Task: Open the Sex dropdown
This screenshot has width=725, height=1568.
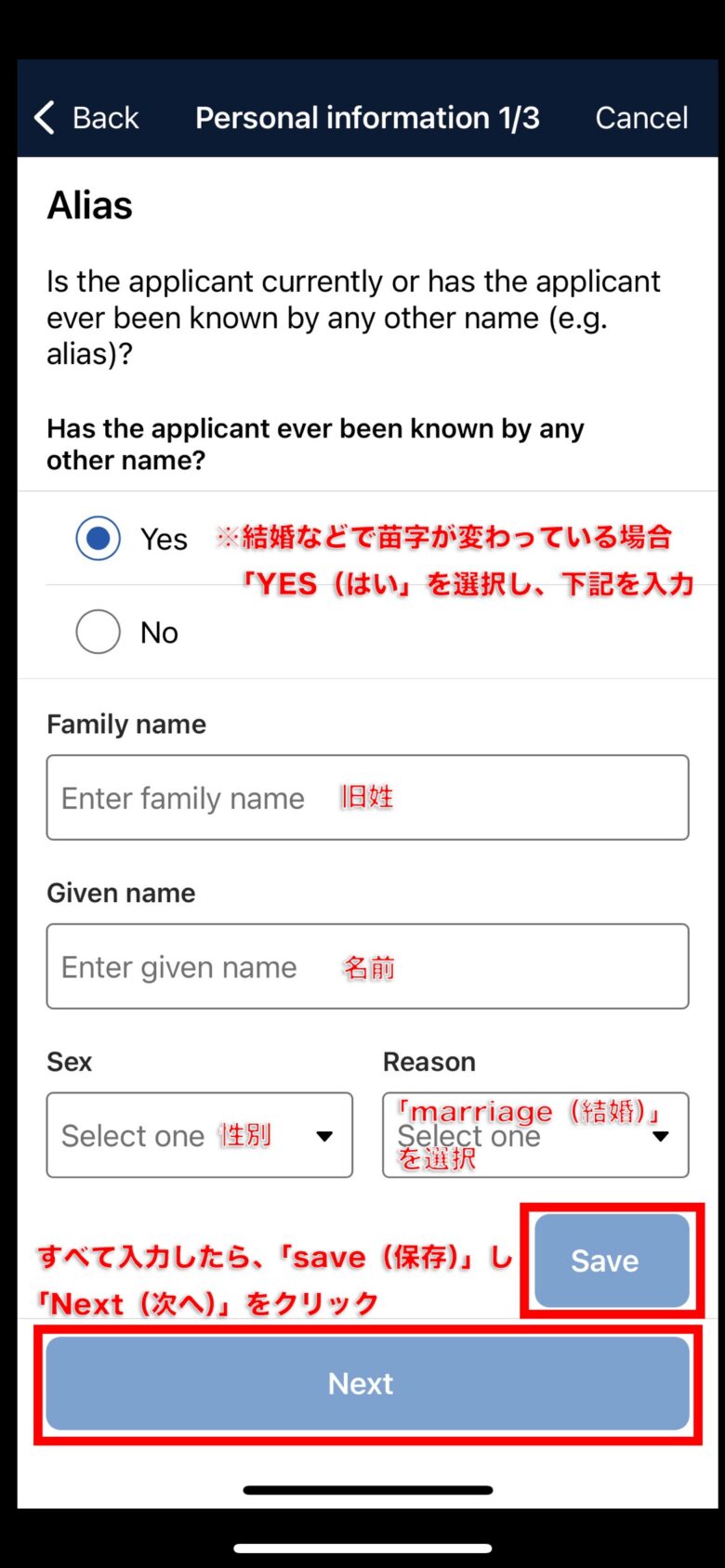Action: (200, 1135)
